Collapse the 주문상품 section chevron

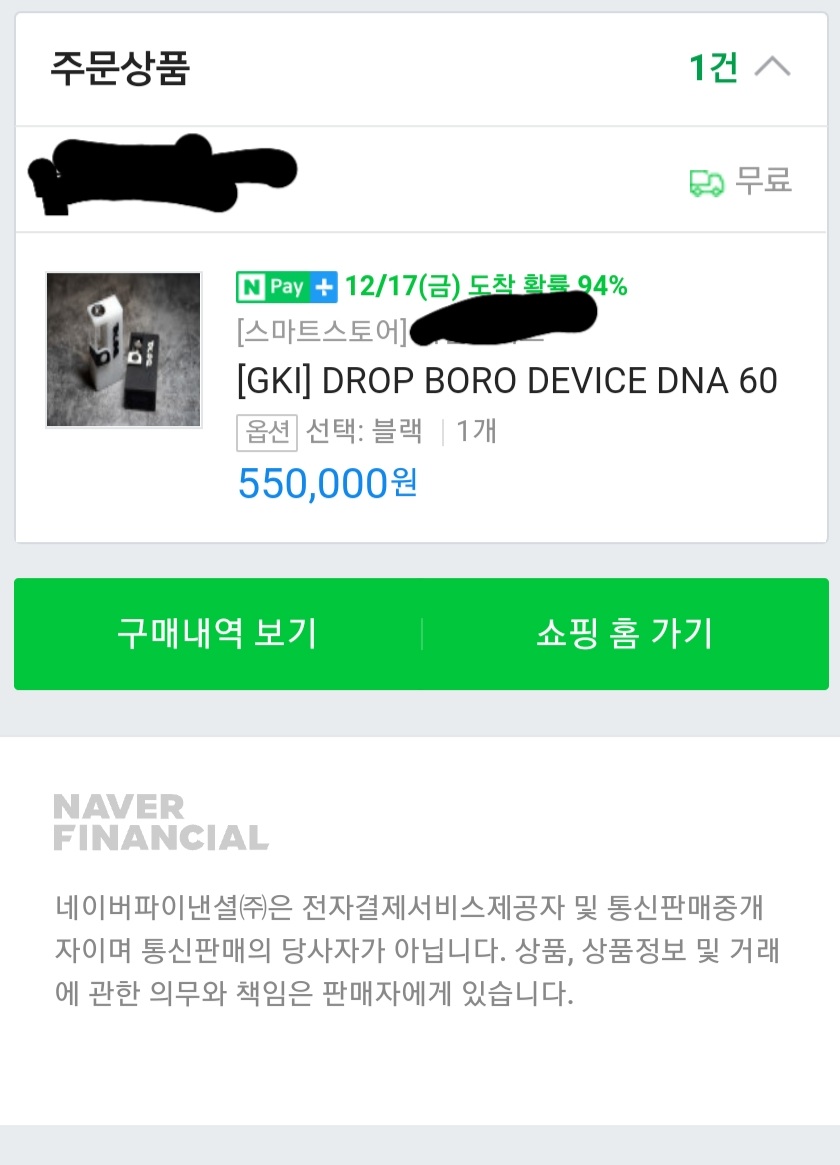(772, 68)
